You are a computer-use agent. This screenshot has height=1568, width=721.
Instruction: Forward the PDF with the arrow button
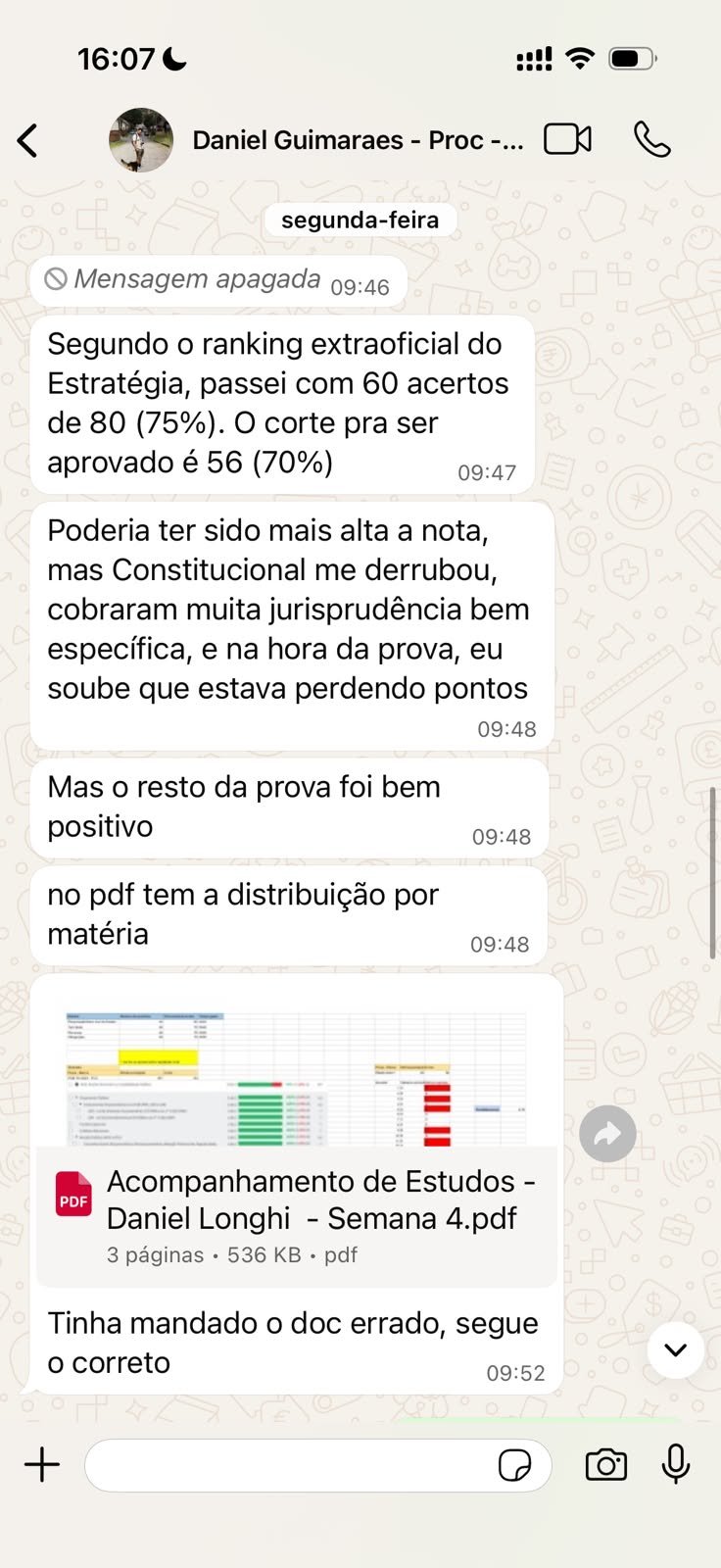click(x=607, y=1134)
